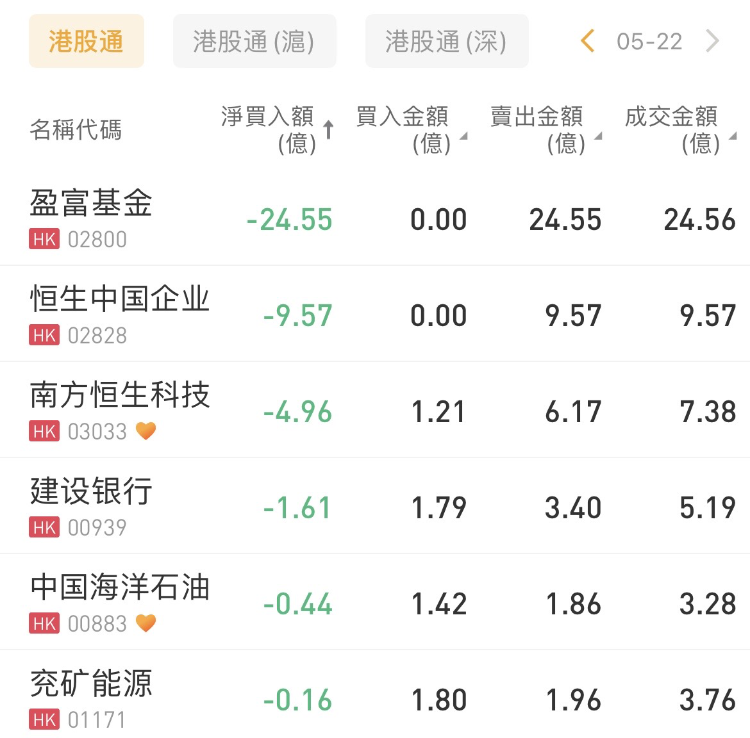This screenshot has height=738, width=750.
Task: Select the 港股通 tab
Action: pos(86,41)
